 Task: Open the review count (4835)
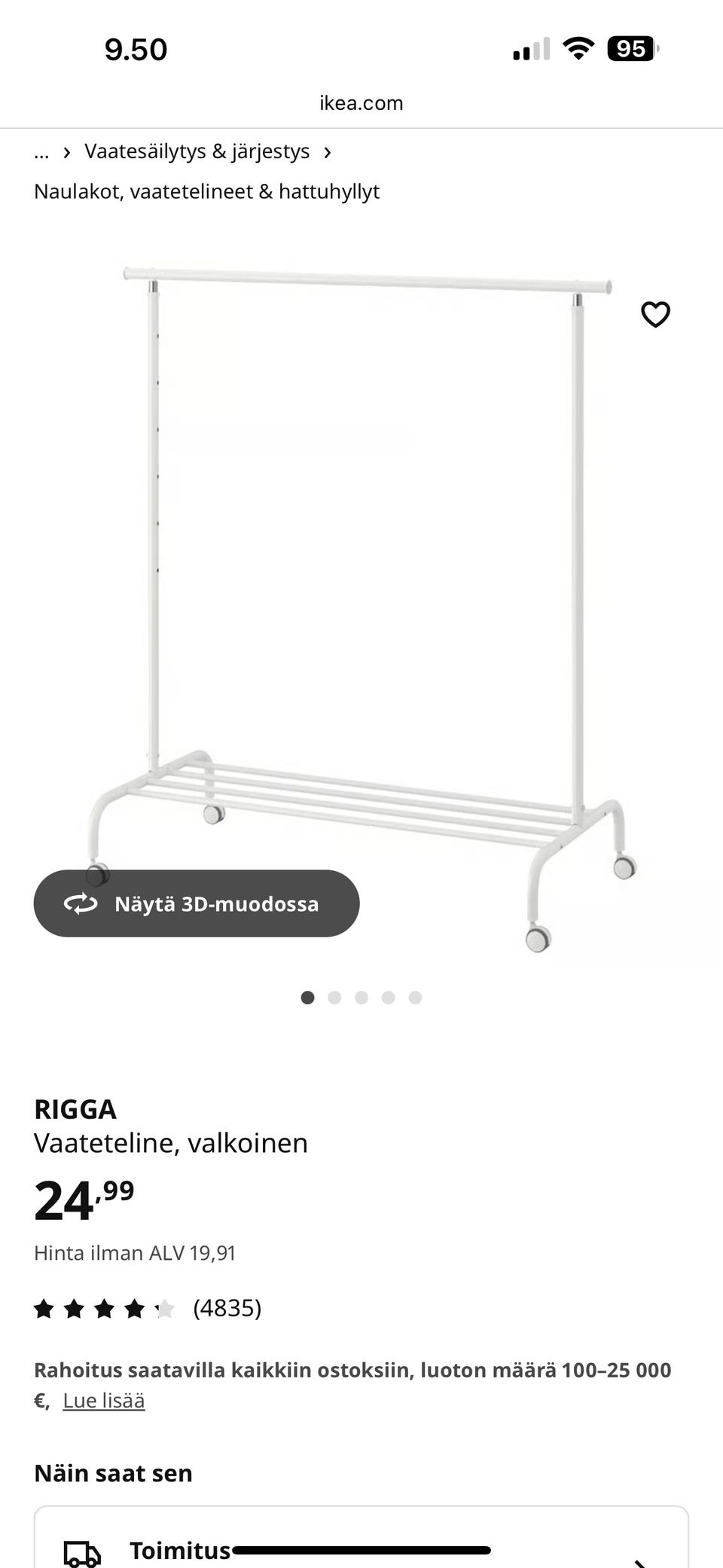click(x=227, y=1309)
